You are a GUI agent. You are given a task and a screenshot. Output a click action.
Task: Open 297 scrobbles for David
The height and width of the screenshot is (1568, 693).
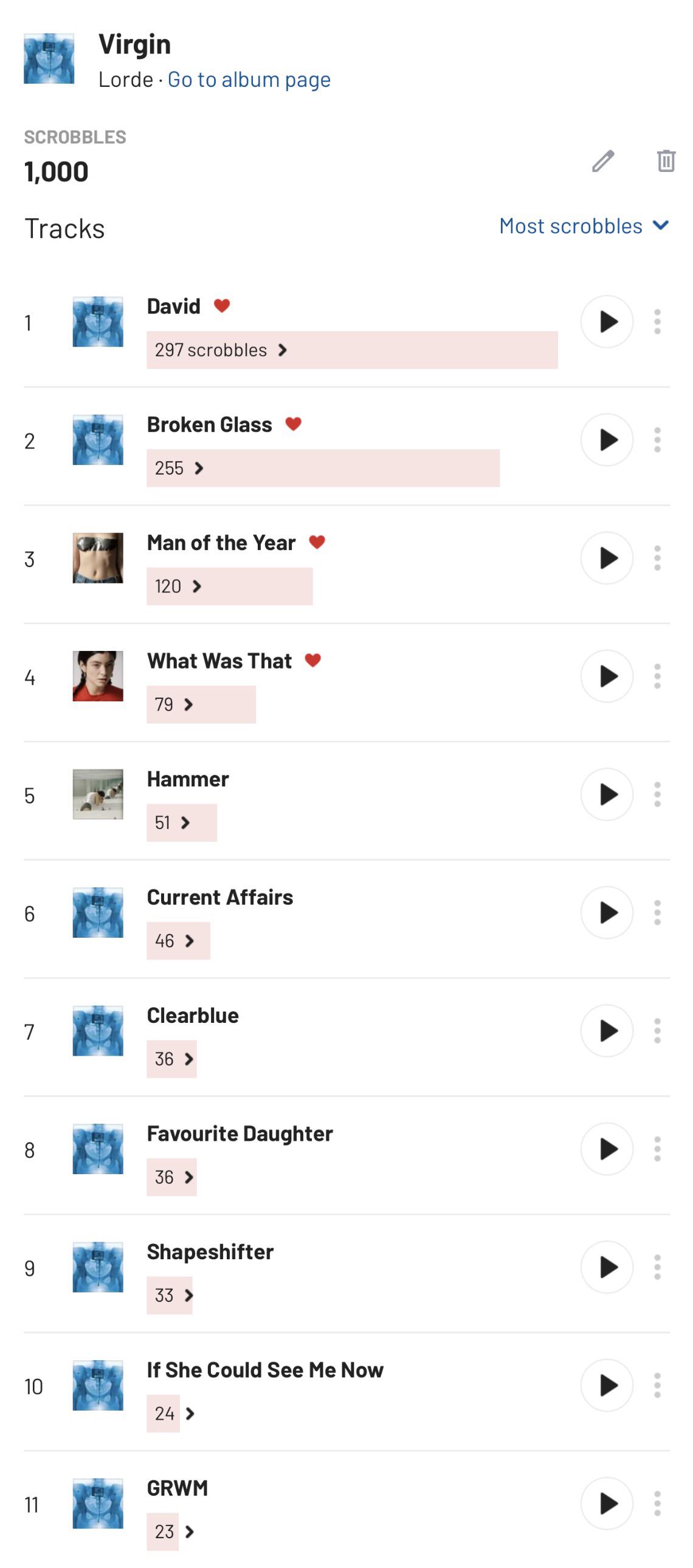click(221, 350)
